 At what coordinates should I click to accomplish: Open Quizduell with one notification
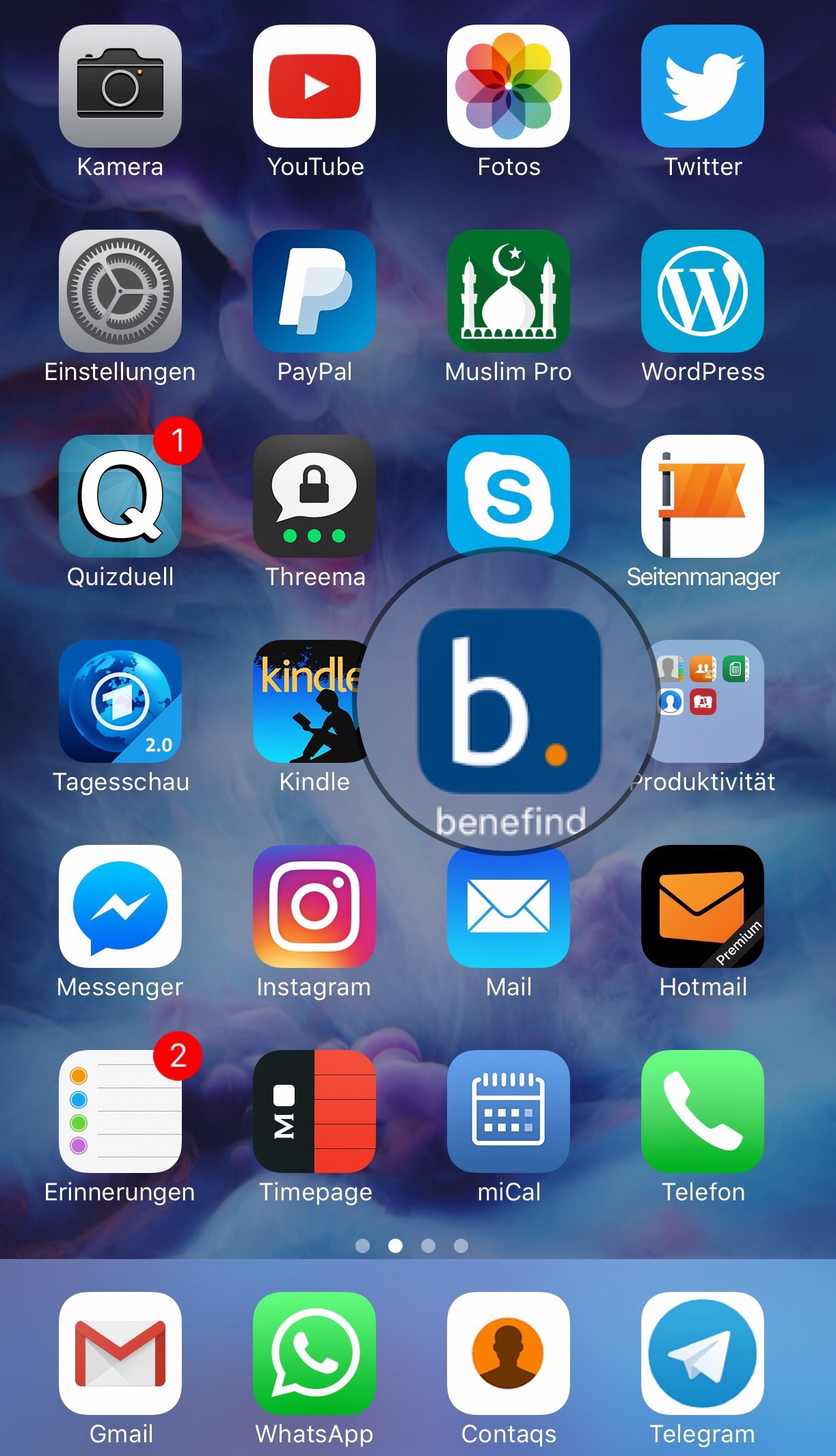click(120, 496)
